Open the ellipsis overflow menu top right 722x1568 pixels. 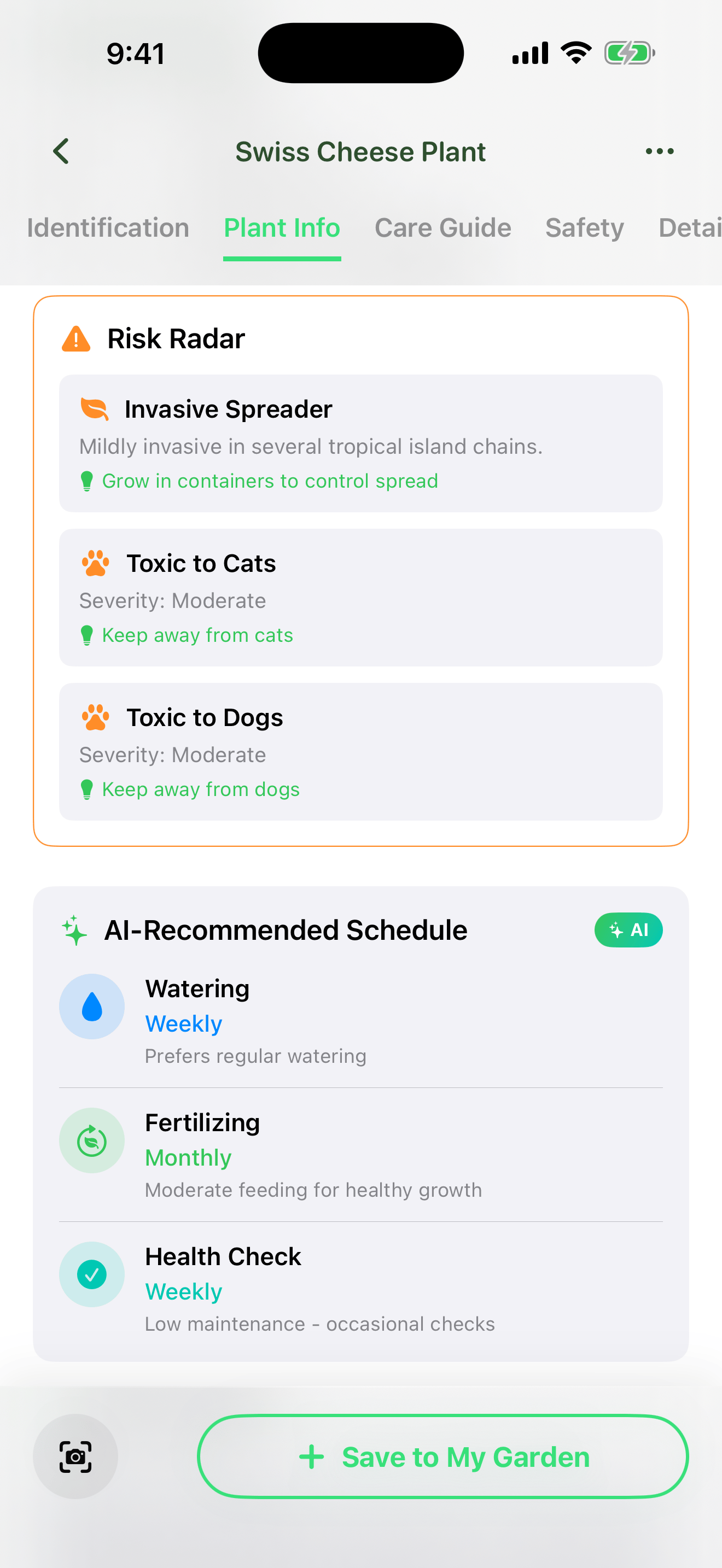pyautogui.click(x=659, y=151)
